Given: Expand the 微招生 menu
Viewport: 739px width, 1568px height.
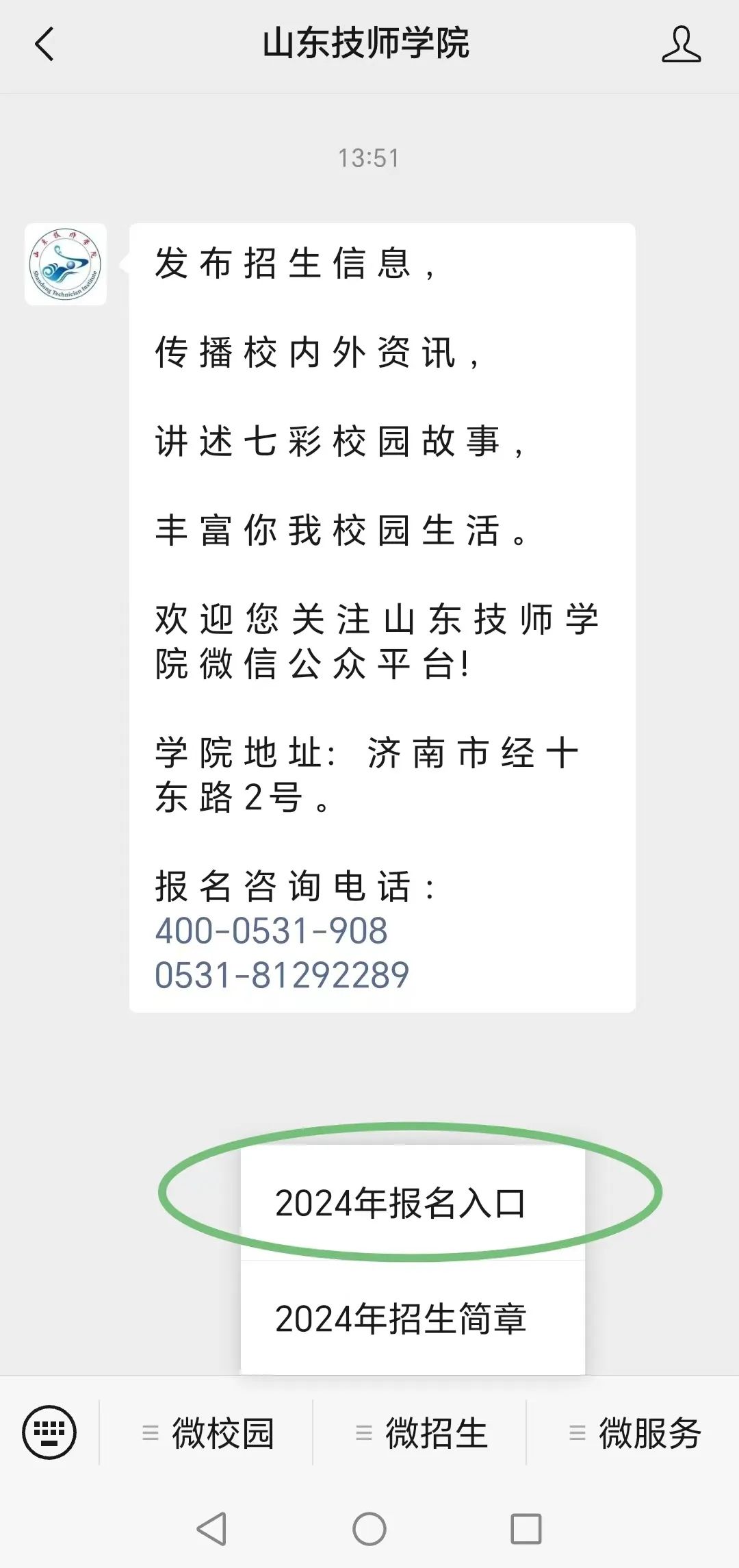Looking at the screenshot, I should coord(420,1432).
